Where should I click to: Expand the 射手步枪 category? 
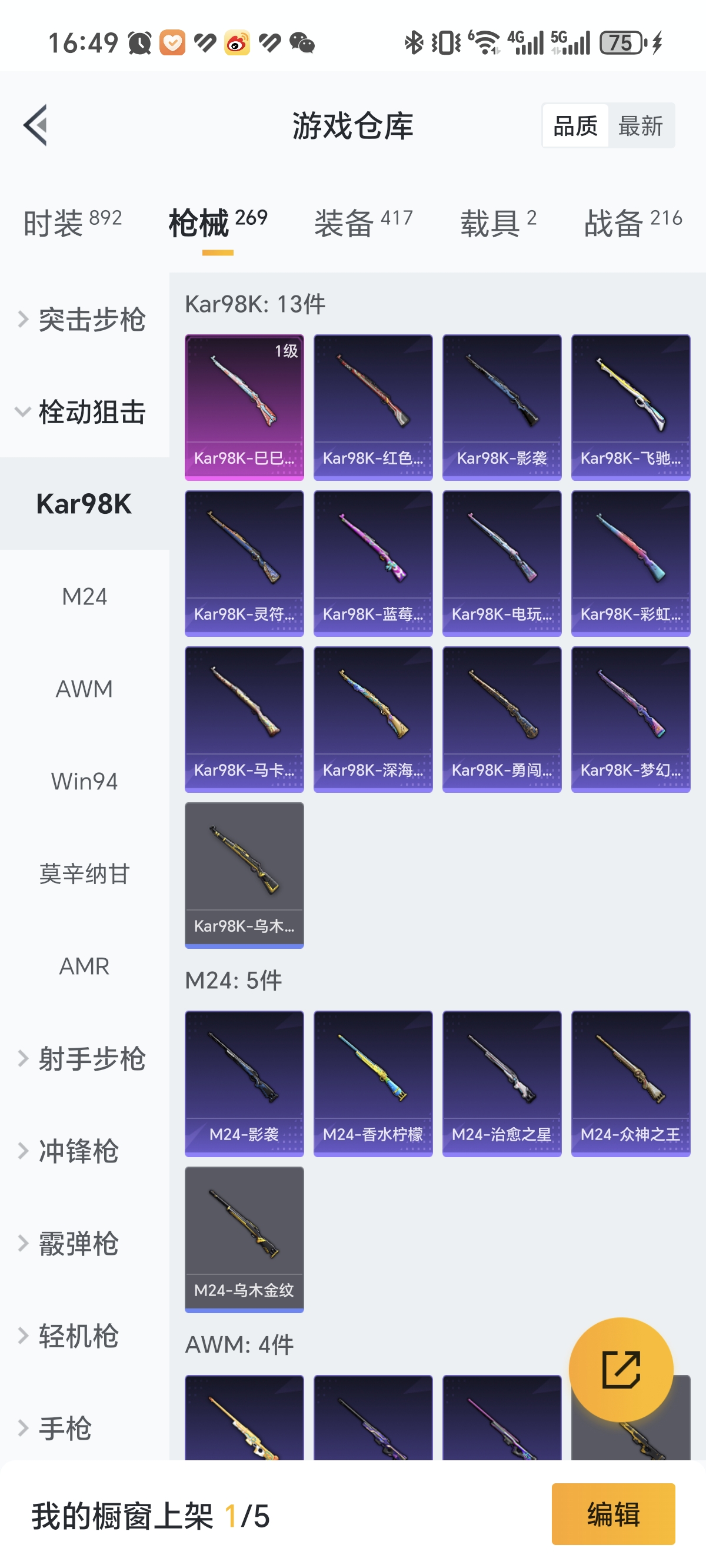click(84, 1059)
